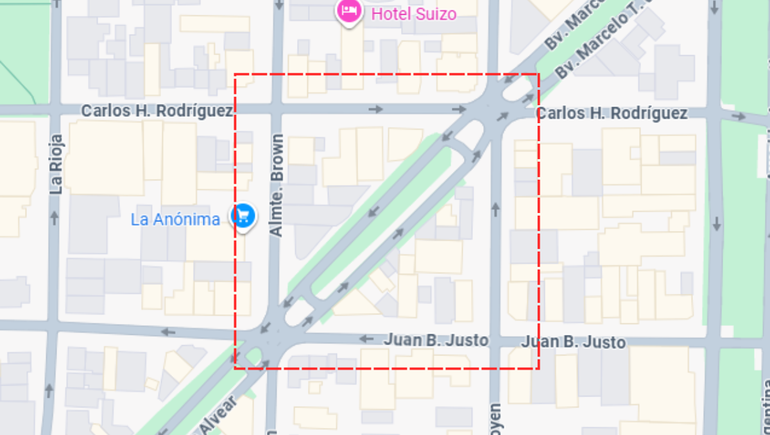Viewport: 770px width, 435px height.
Task: Open the Hotel Suizo map pin
Action: pyautogui.click(x=348, y=12)
